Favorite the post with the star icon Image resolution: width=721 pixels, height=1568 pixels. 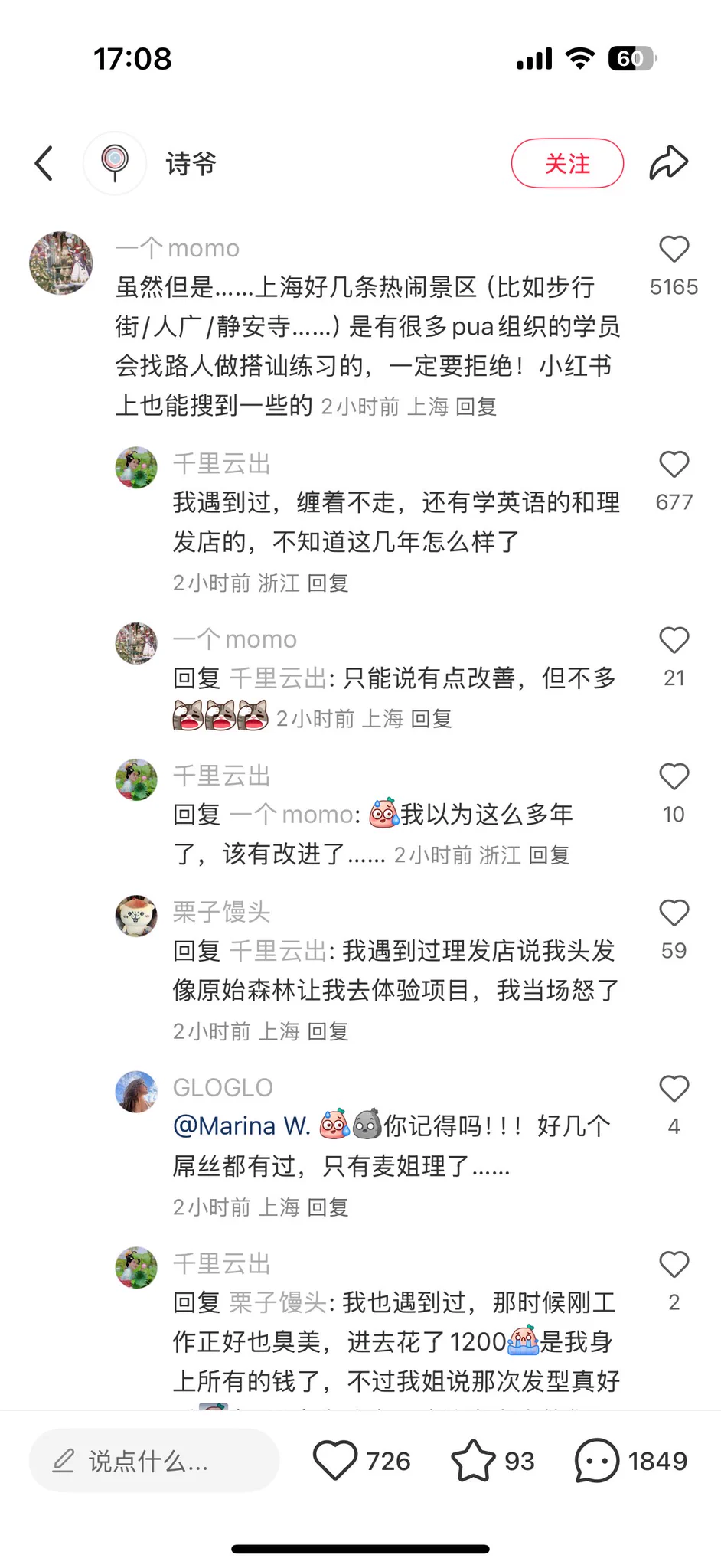(473, 1460)
